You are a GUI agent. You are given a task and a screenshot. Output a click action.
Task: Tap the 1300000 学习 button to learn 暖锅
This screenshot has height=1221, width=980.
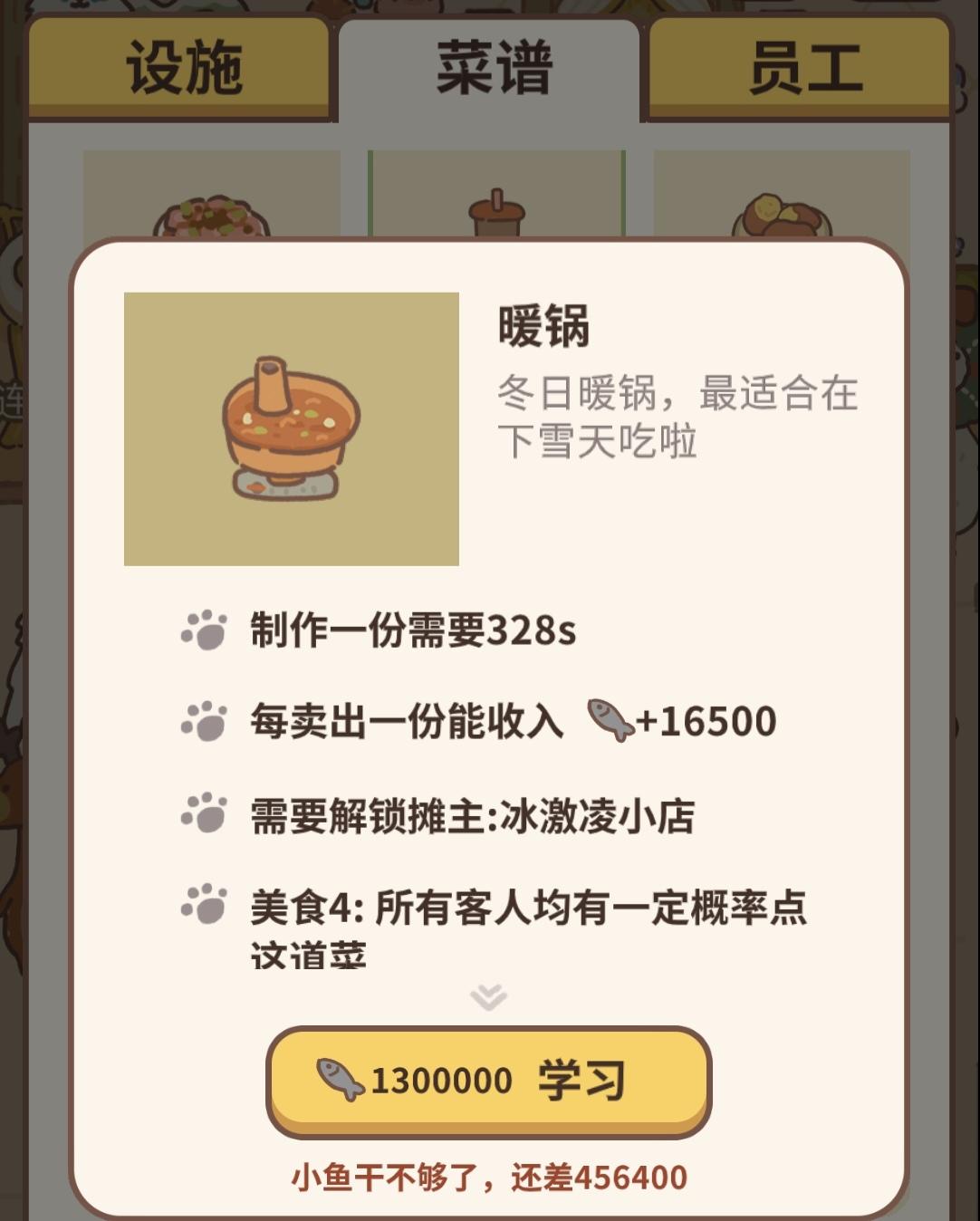[489, 1078]
